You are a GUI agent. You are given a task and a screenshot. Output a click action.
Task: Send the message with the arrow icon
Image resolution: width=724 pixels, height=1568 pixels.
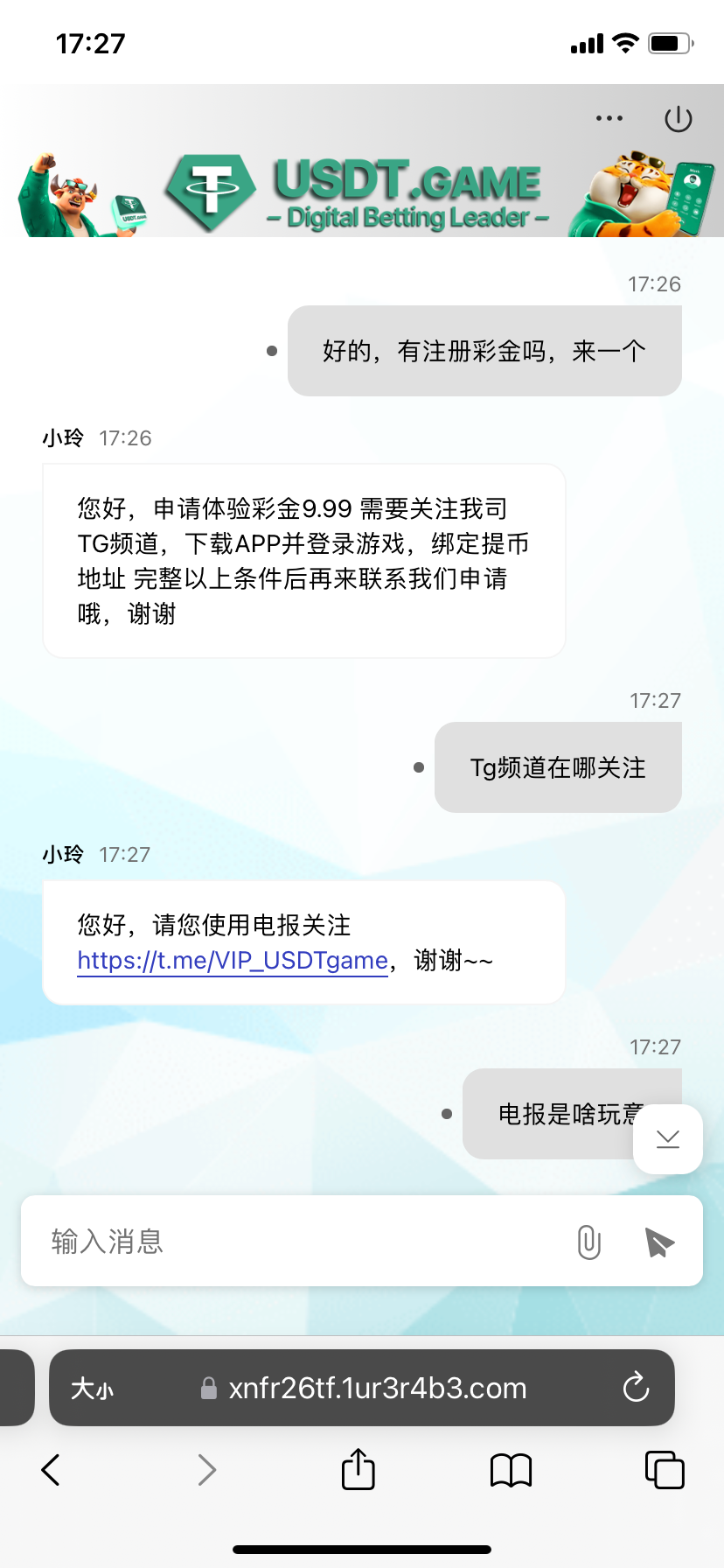tap(659, 1242)
